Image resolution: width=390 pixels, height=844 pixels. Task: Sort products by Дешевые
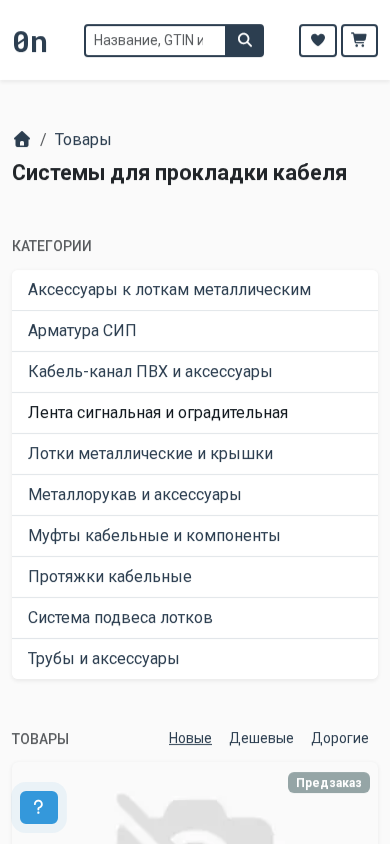(x=261, y=738)
